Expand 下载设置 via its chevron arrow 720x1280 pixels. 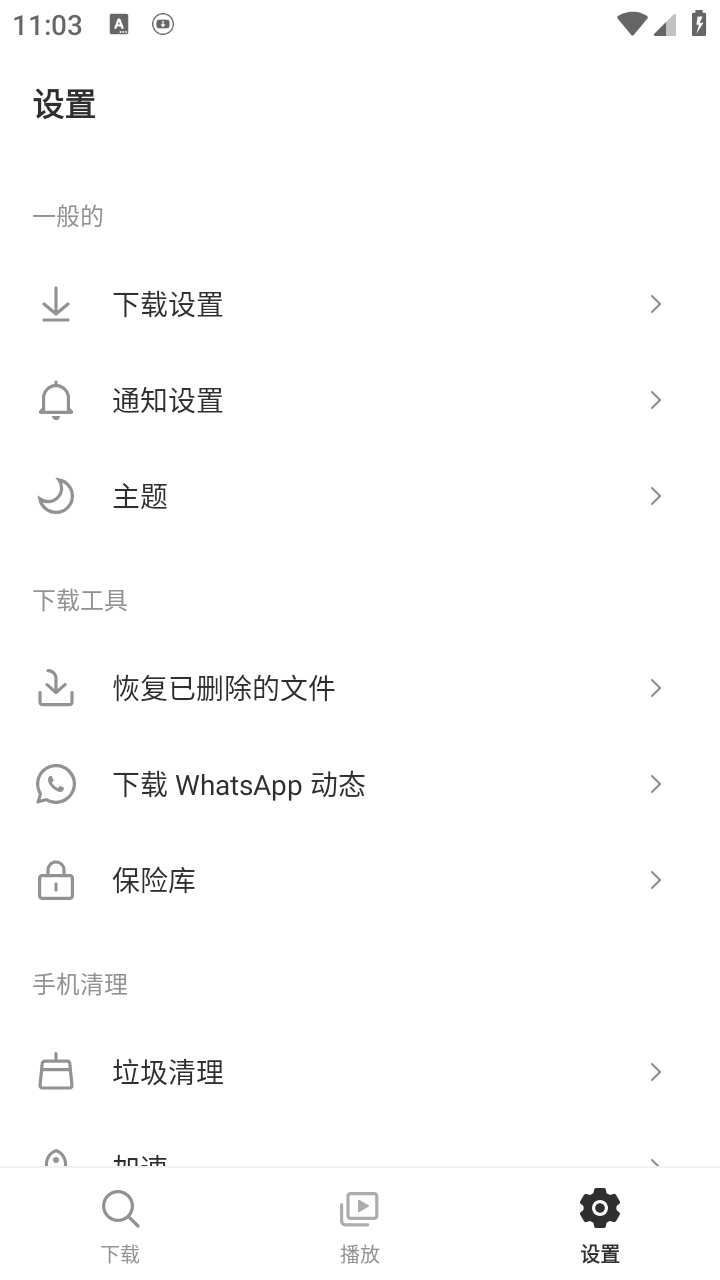(656, 304)
